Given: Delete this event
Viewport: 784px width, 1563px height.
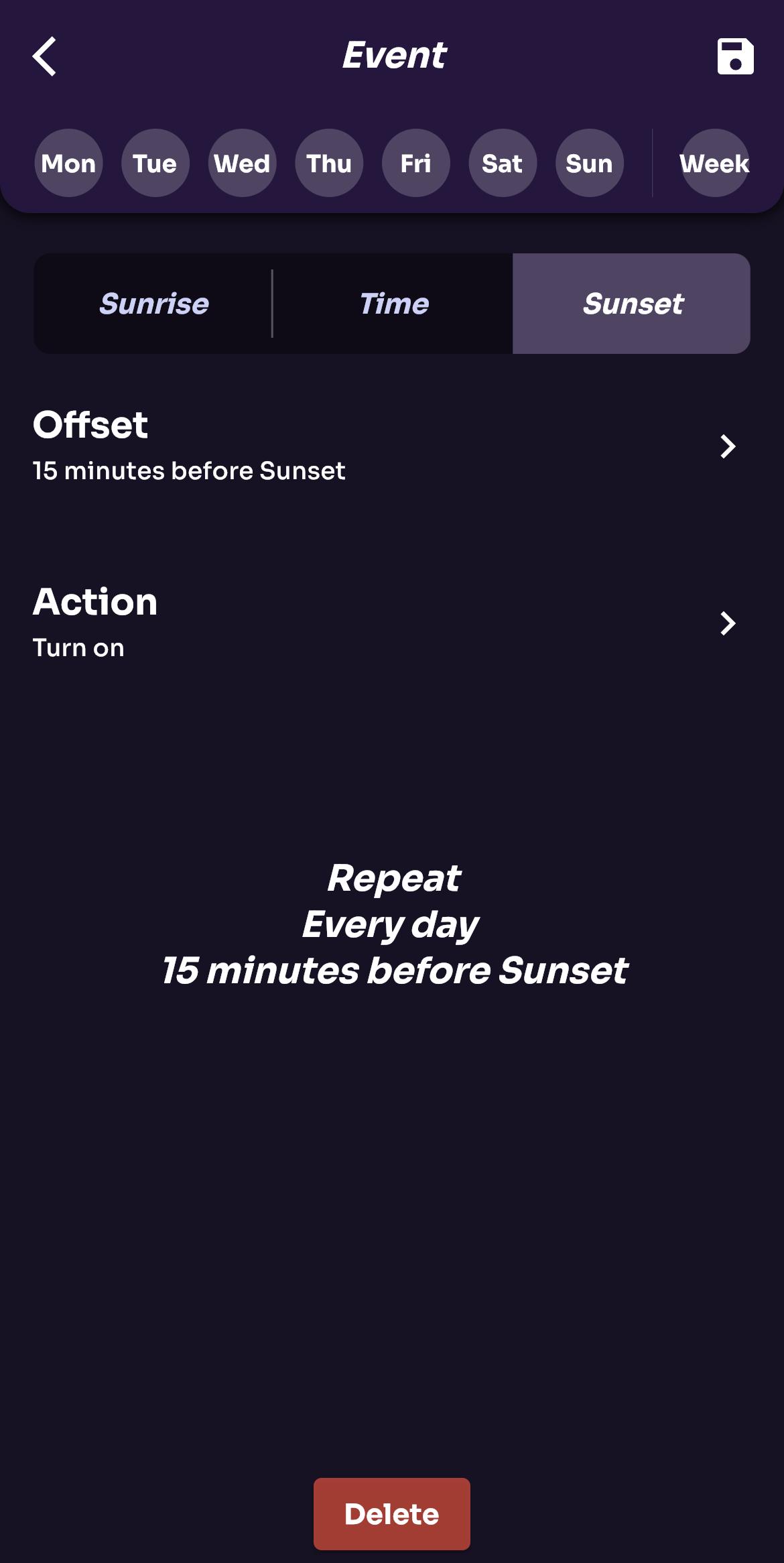Looking at the screenshot, I should coord(391,1513).
